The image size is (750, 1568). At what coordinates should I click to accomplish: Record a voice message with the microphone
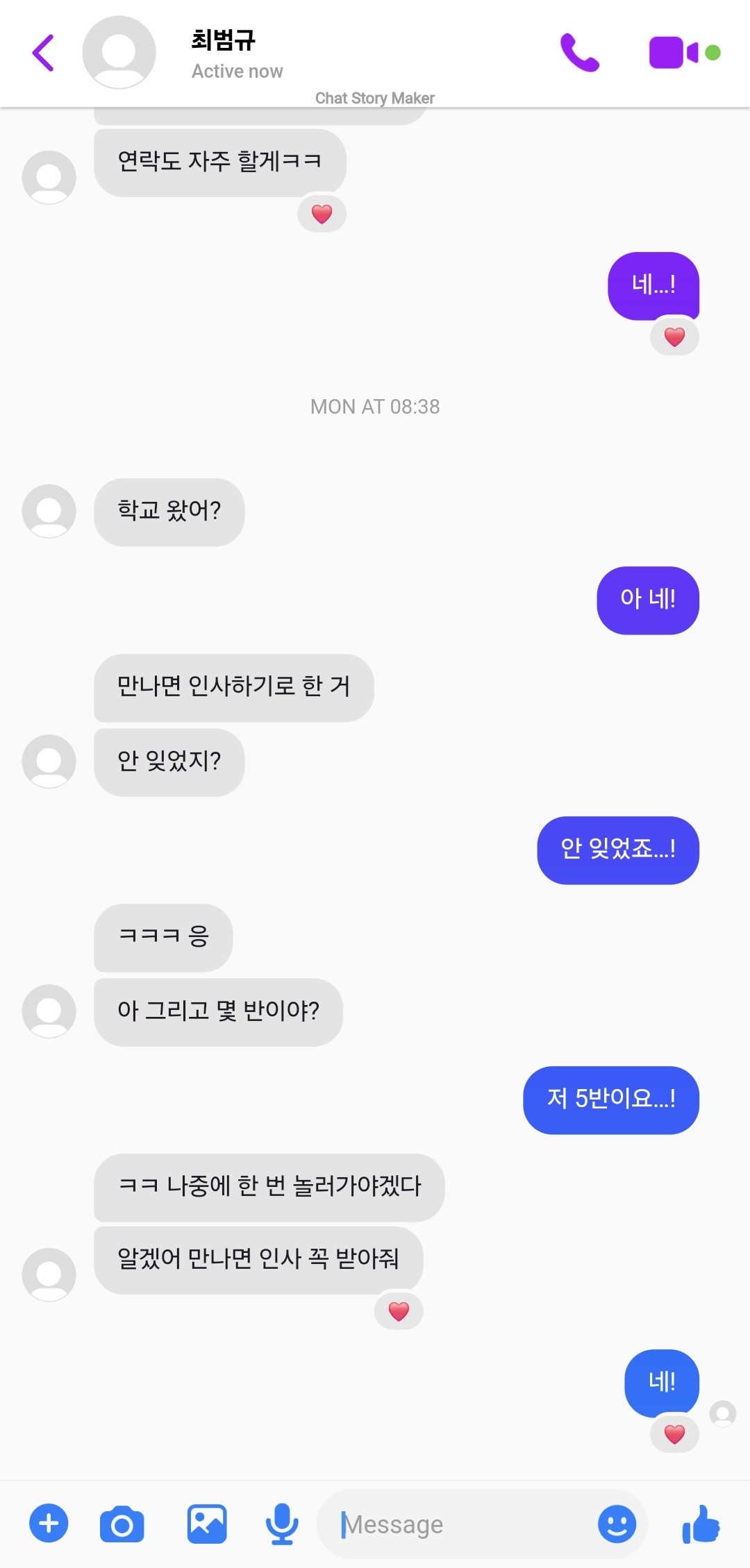point(282,1524)
